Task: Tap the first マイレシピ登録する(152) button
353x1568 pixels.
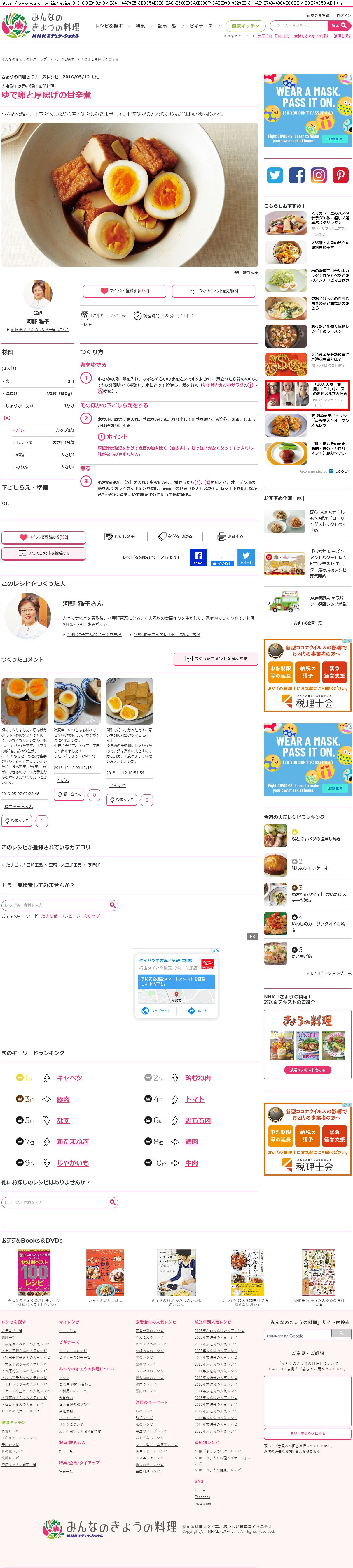Action: click(x=124, y=291)
